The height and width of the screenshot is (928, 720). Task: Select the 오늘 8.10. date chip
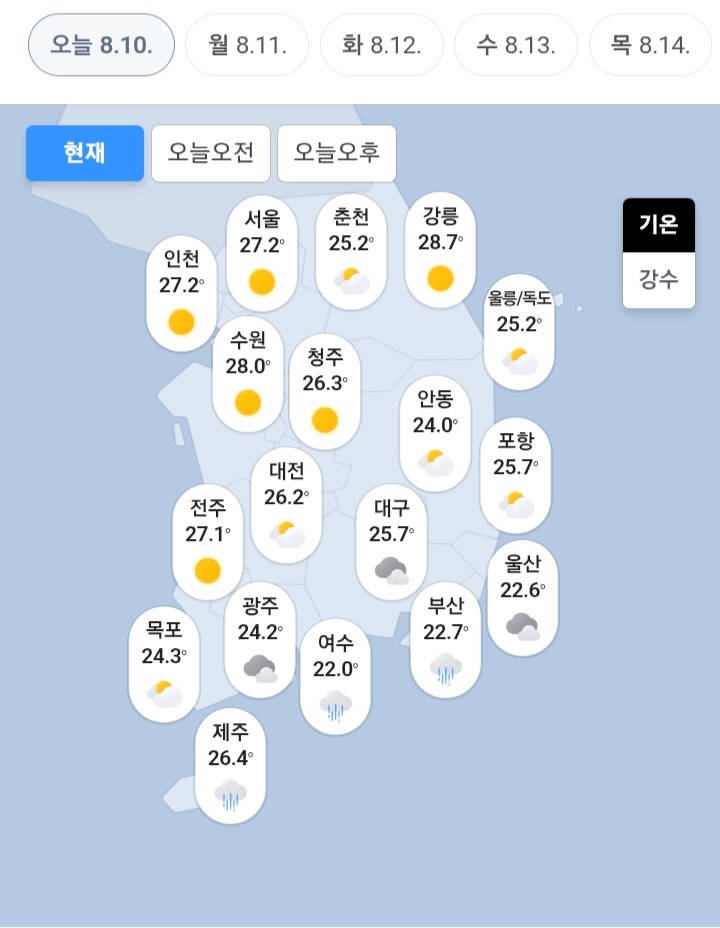pos(101,45)
